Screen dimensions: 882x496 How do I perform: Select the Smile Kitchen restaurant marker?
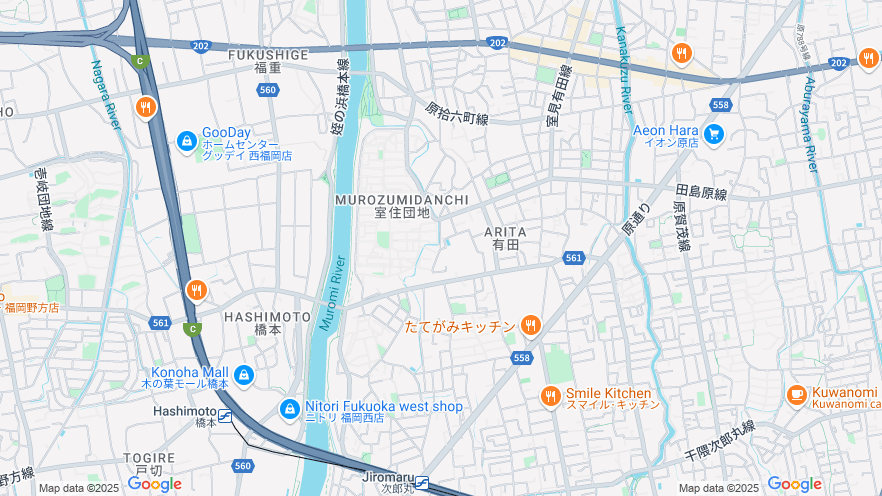click(x=550, y=396)
